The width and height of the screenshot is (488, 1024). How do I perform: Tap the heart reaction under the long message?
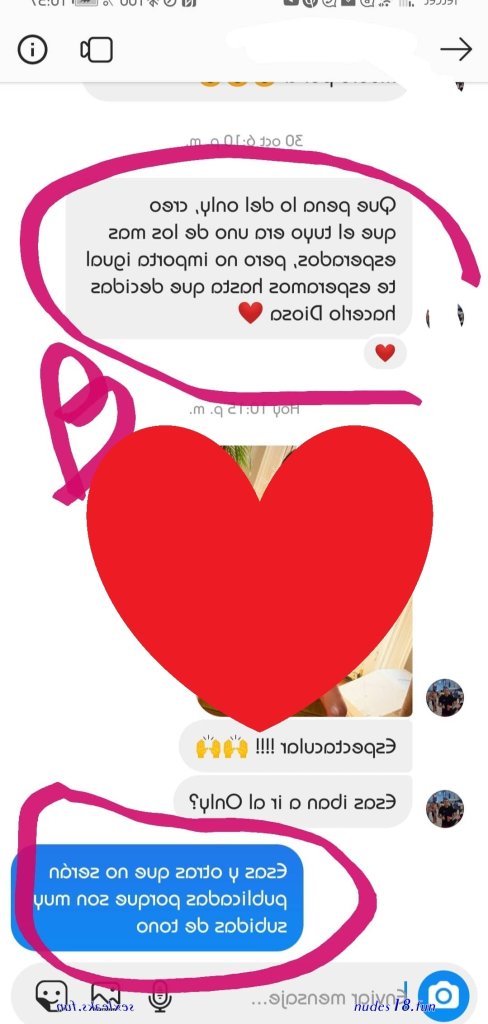[385, 353]
